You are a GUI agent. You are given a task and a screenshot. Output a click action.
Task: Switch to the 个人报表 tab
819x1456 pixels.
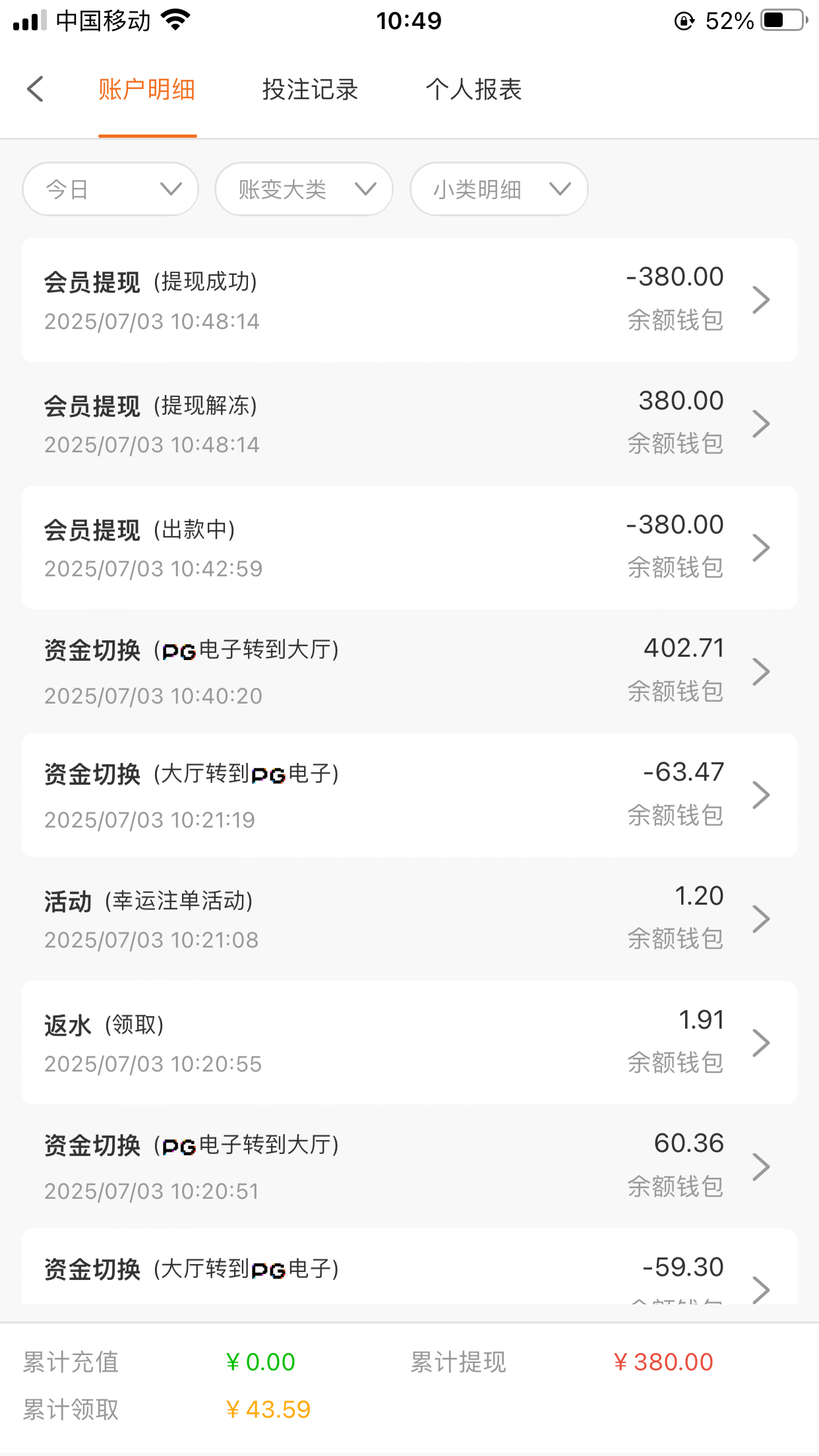(473, 90)
